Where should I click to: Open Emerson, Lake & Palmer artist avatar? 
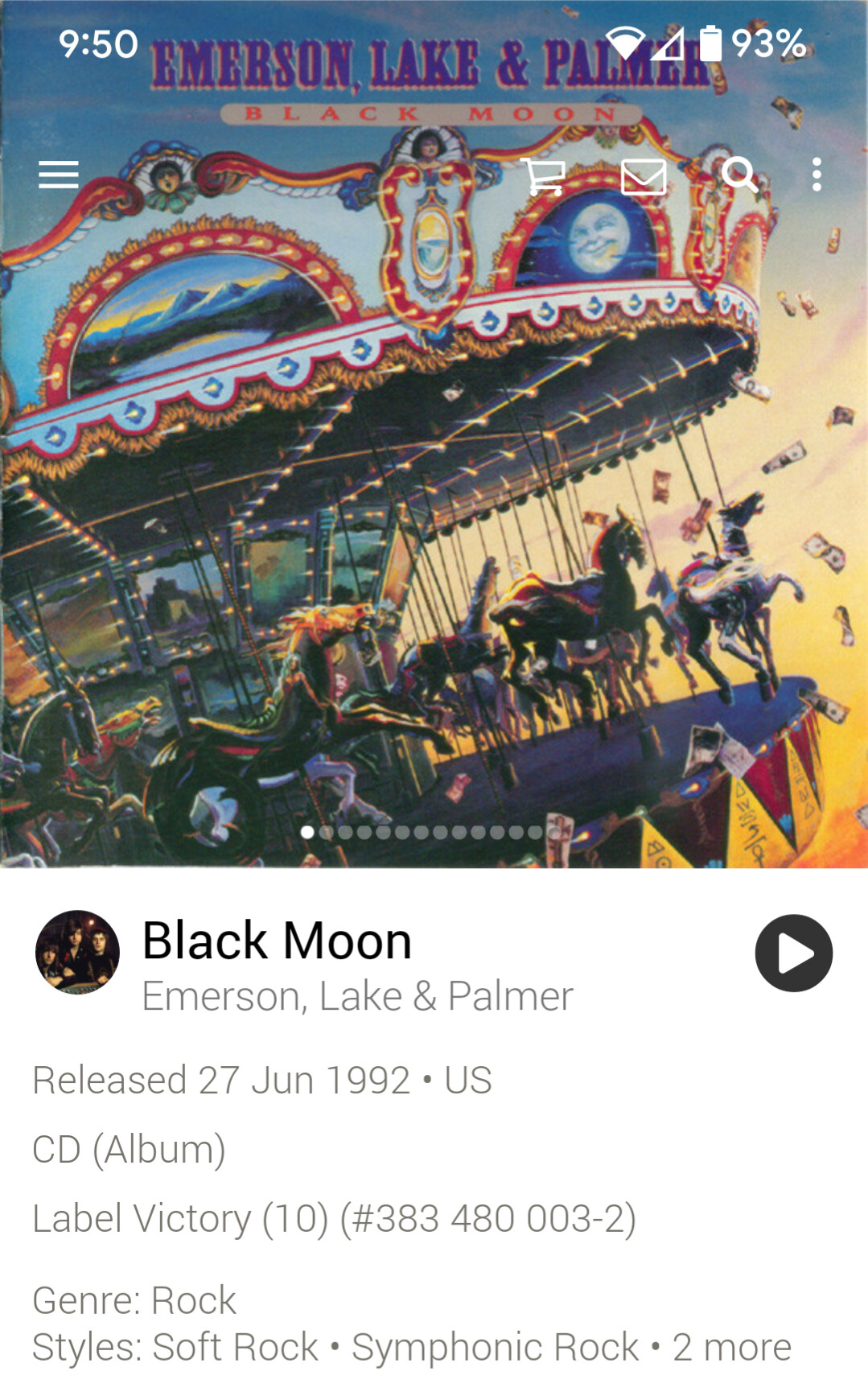pyautogui.click(x=77, y=952)
